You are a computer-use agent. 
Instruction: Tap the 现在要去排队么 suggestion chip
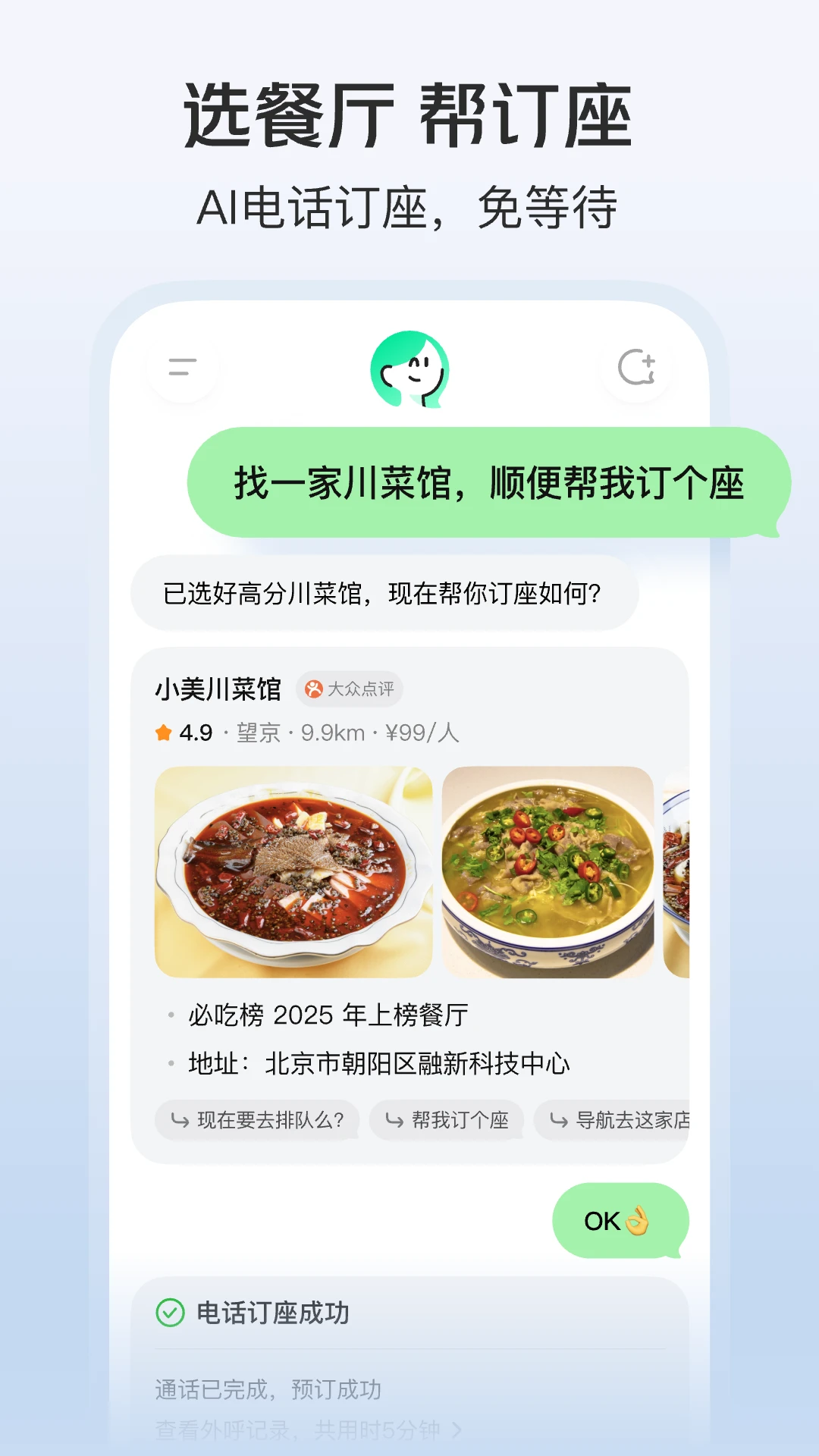256,1119
